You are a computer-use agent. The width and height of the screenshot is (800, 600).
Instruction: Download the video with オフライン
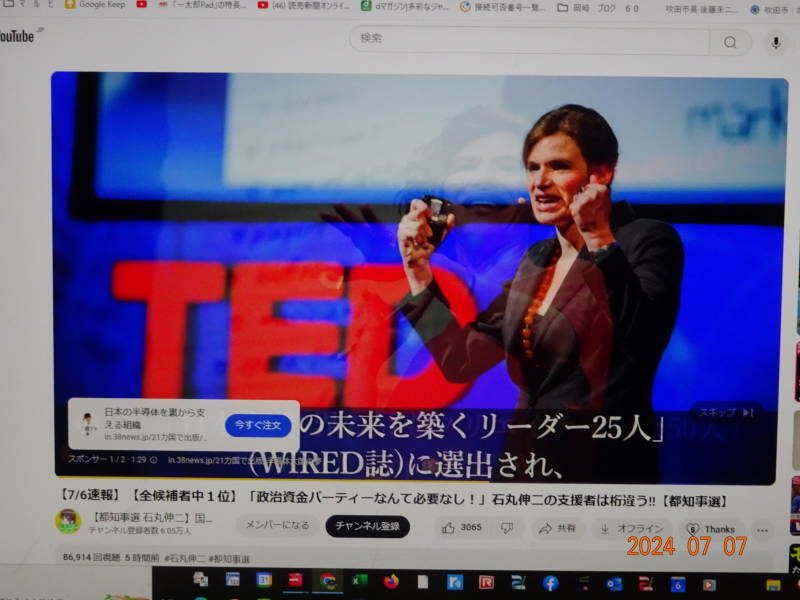coord(630,528)
